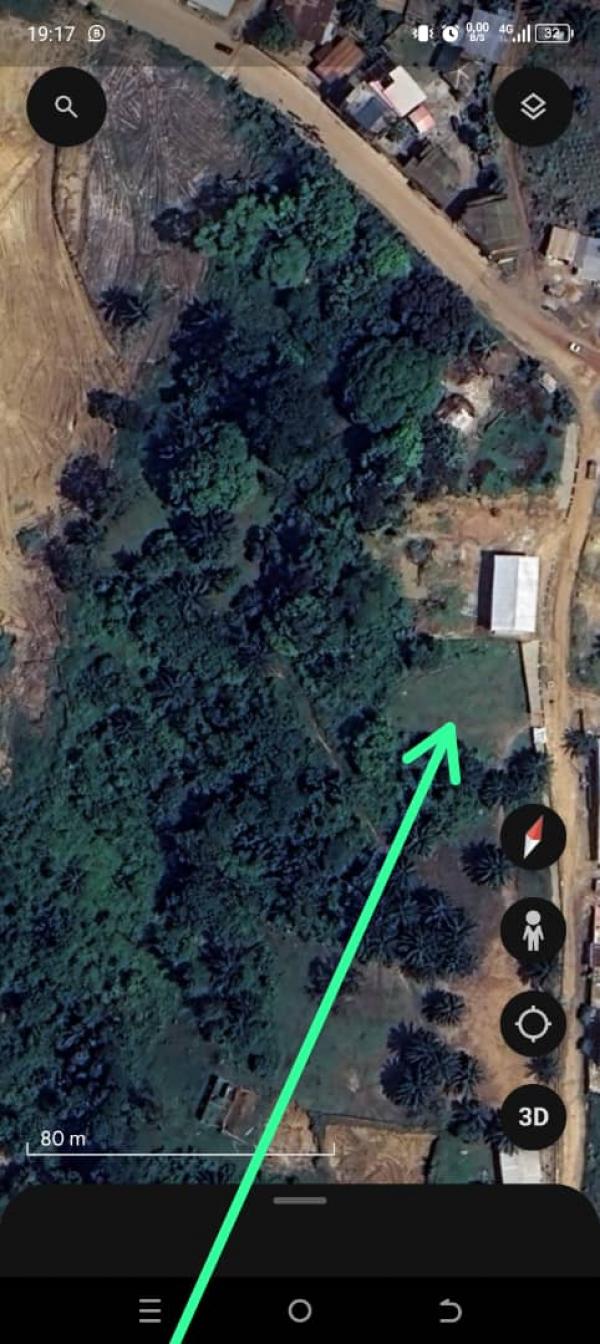Viewport: 600px width, 1344px height.
Task: Open the search button
Action: 66,107
